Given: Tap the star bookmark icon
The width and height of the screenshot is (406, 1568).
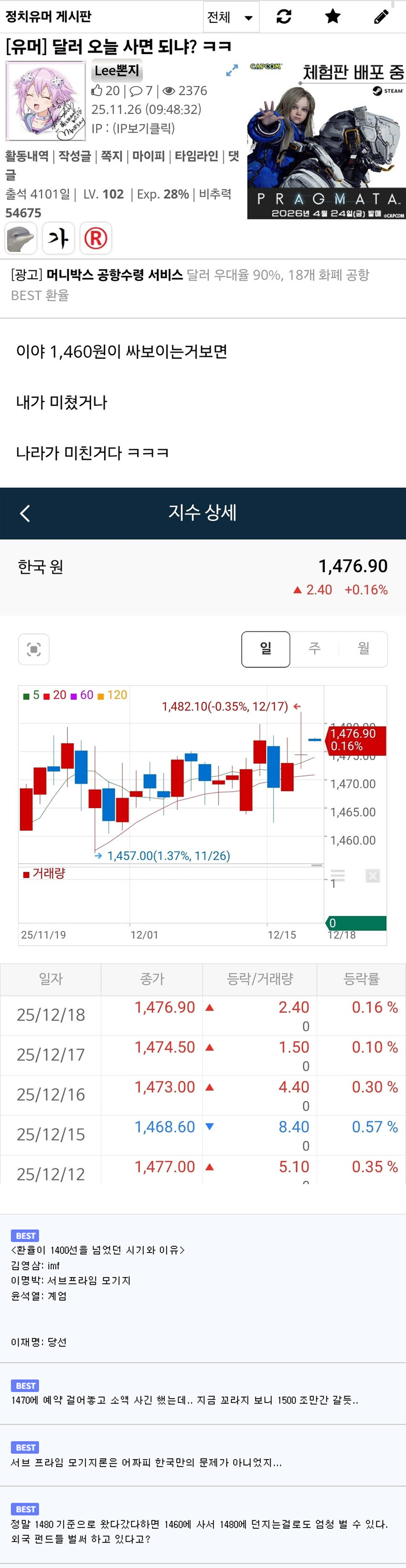Looking at the screenshot, I should pos(332,16).
